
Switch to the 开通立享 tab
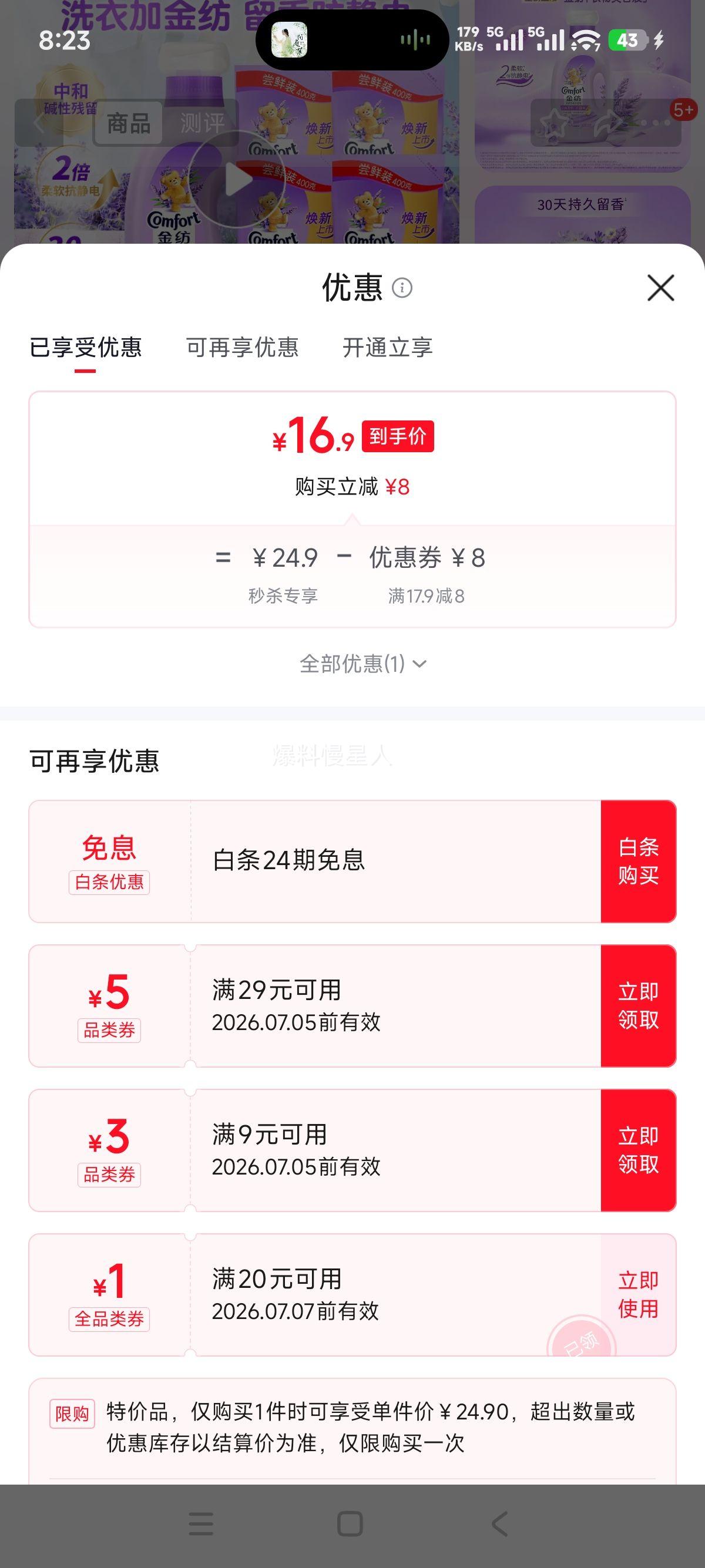387,347
